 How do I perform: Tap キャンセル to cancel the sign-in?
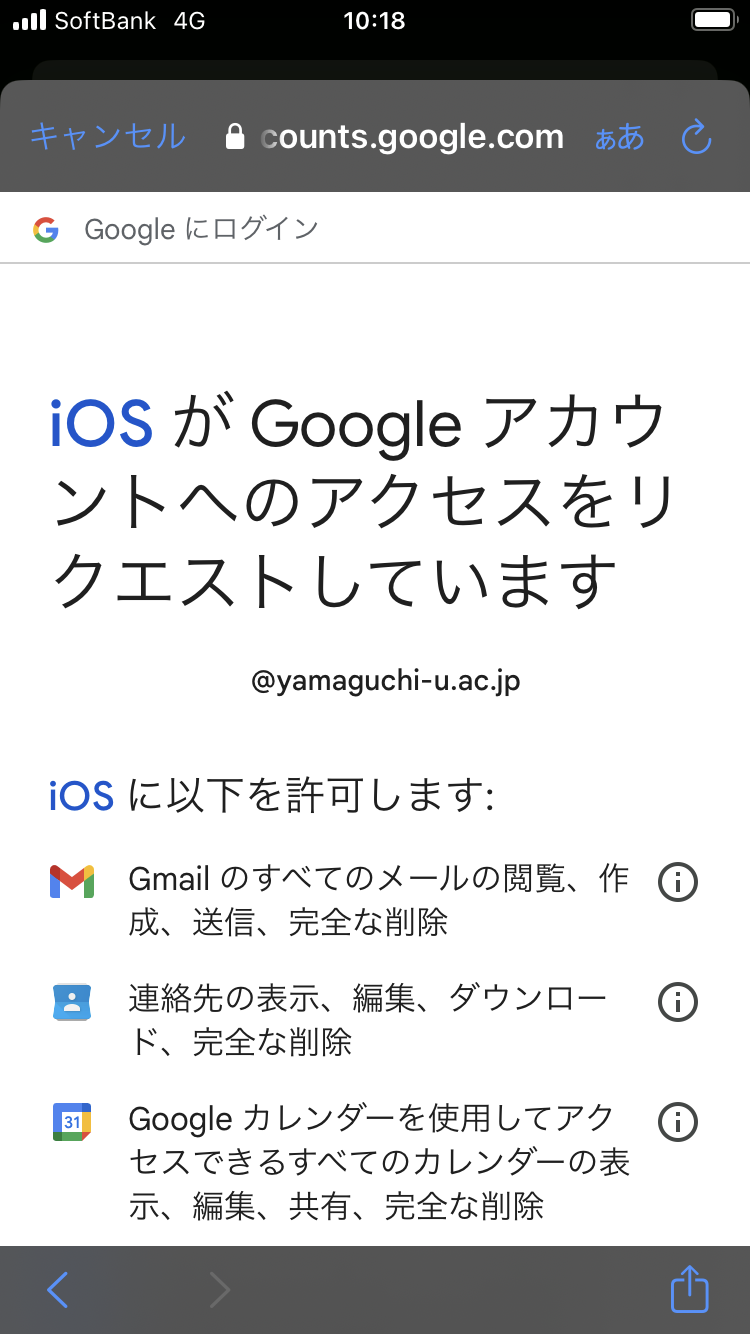click(108, 136)
